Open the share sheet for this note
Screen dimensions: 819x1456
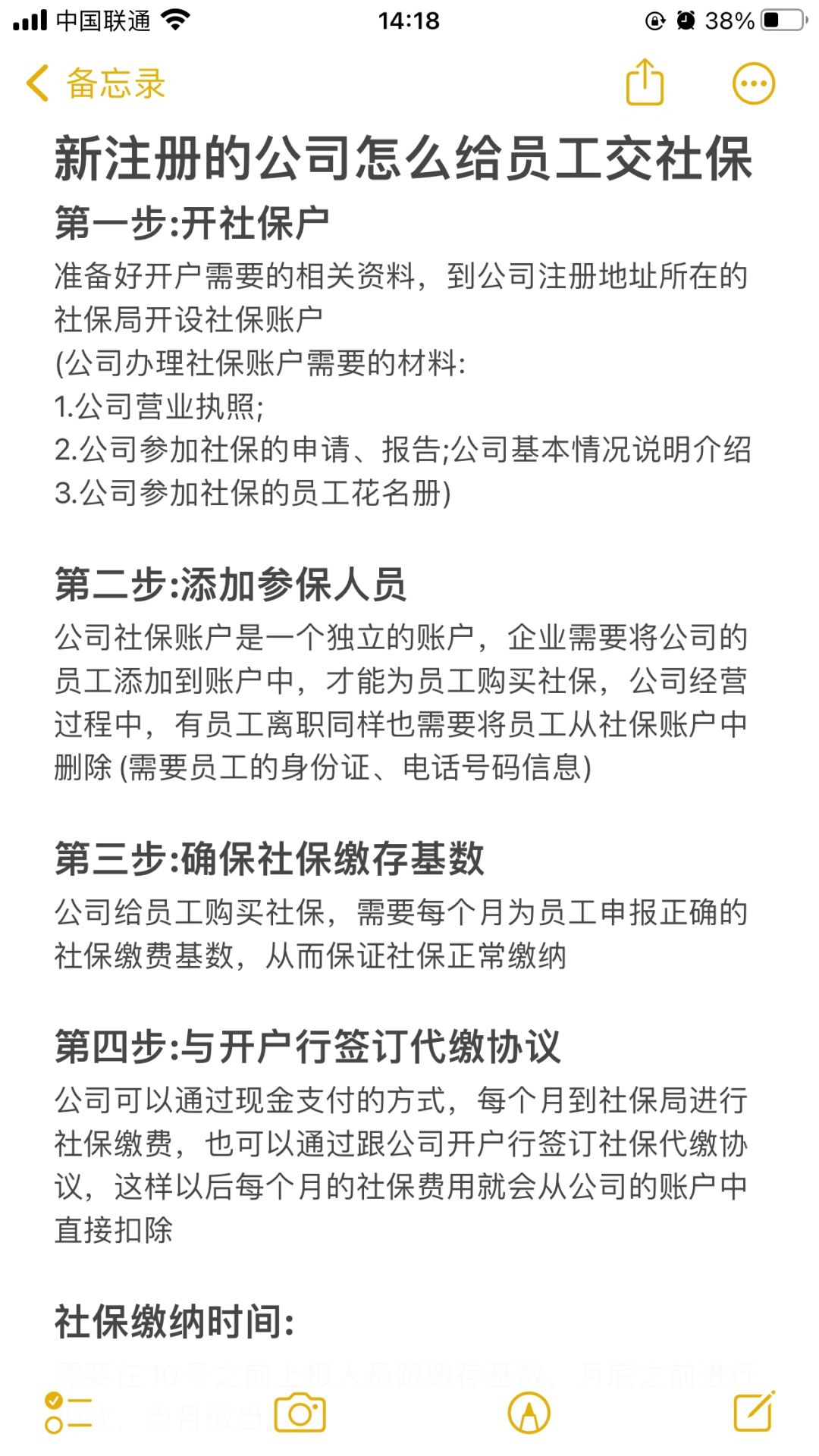click(644, 83)
